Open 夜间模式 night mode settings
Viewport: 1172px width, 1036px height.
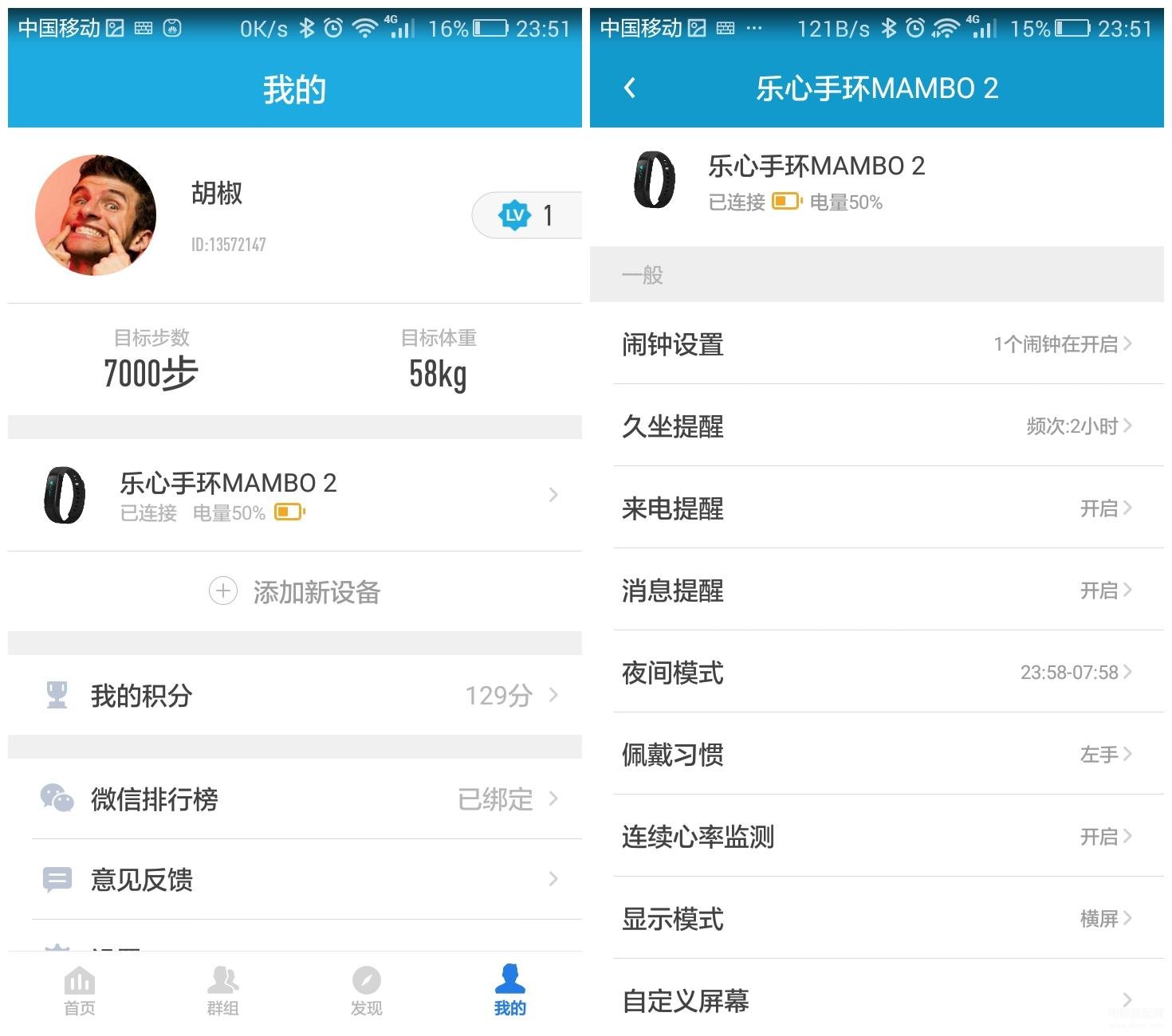coord(877,673)
